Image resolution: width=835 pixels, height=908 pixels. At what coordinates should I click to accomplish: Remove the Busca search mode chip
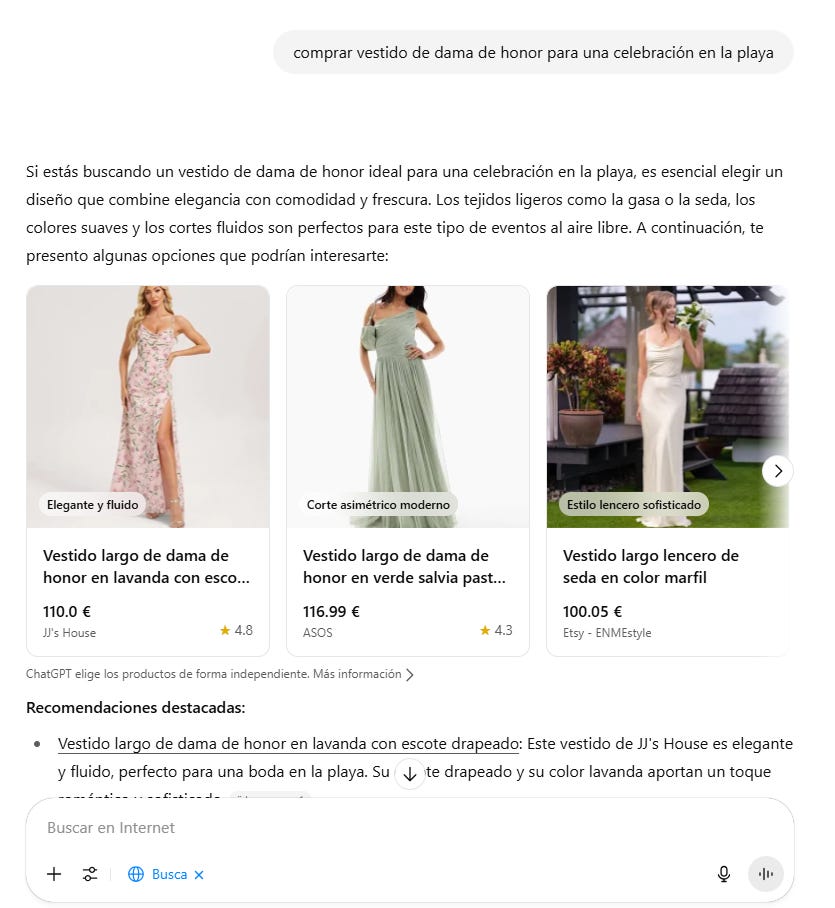pos(199,875)
